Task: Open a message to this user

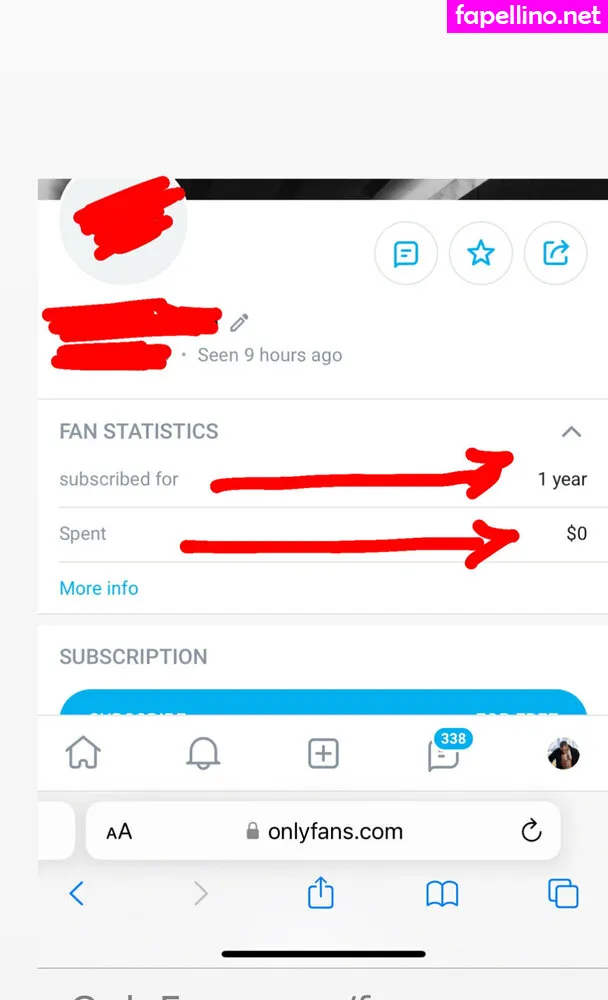Action: point(406,254)
